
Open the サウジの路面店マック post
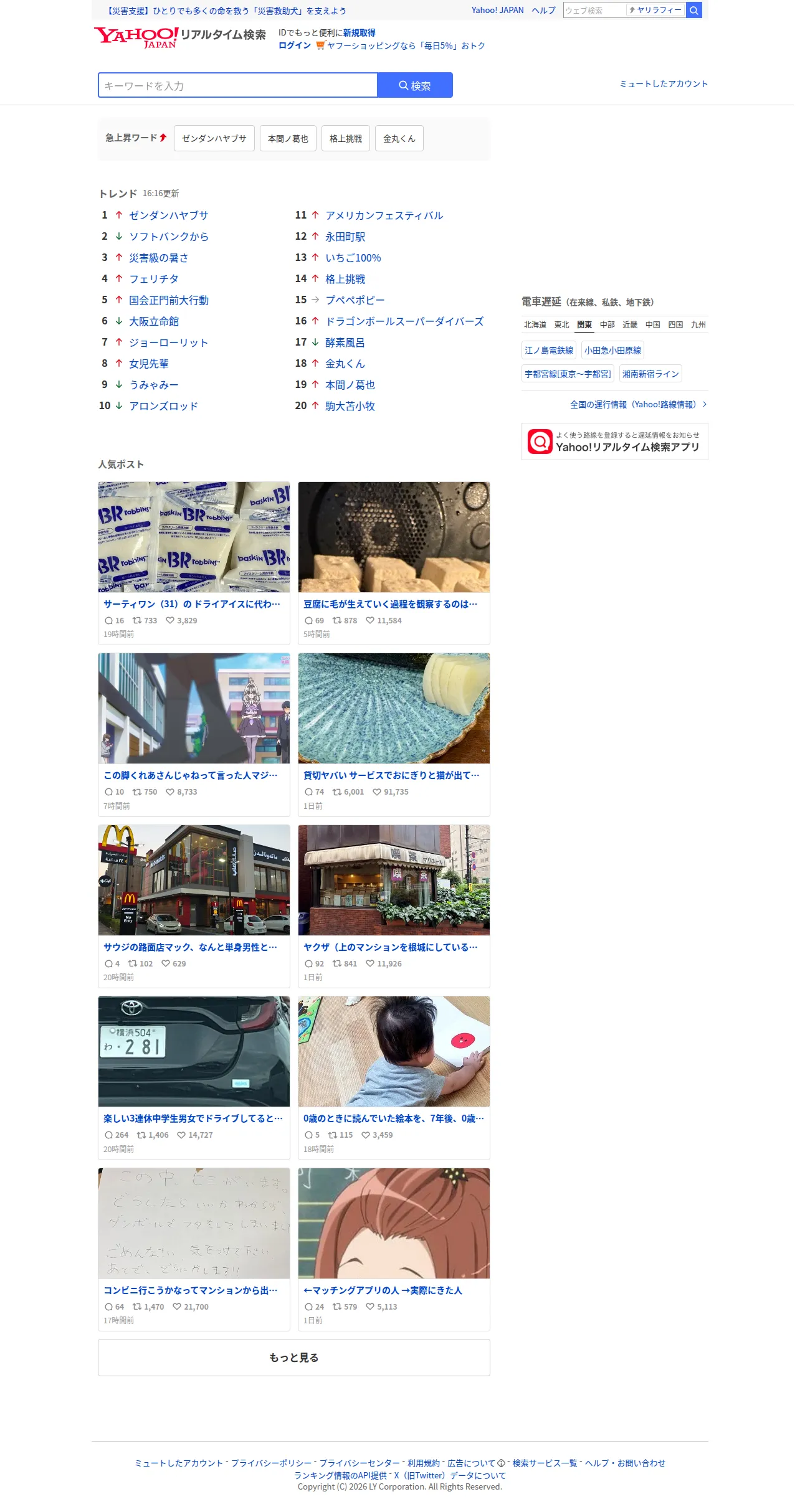click(x=194, y=906)
